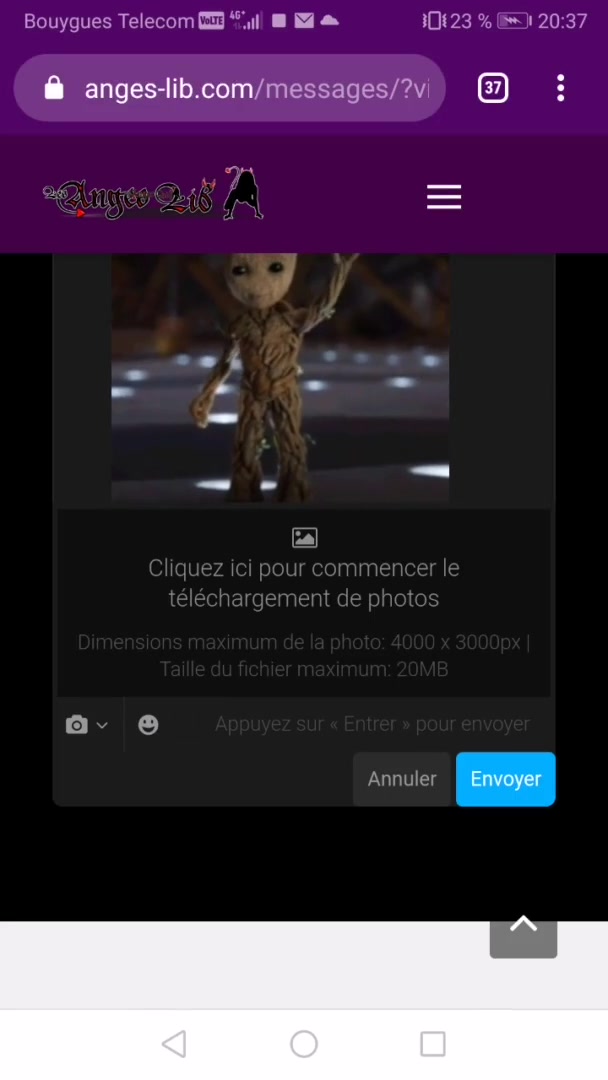Return to the home screen
This screenshot has height=1080, width=608.
[304, 1044]
